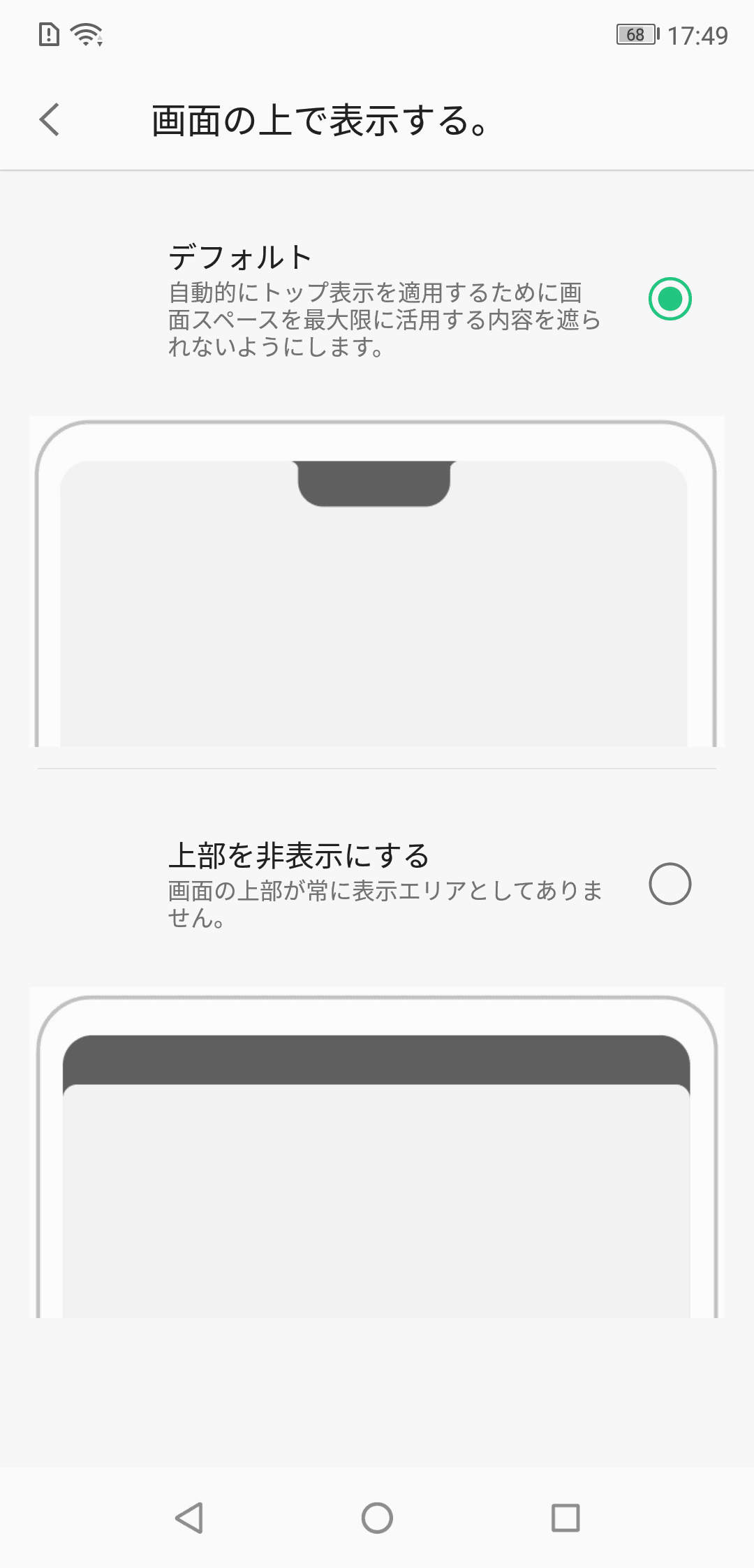Select the デフォルト radio option
Image resolution: width=754 pixels, height=1568 pixels.
click(670, 299)
